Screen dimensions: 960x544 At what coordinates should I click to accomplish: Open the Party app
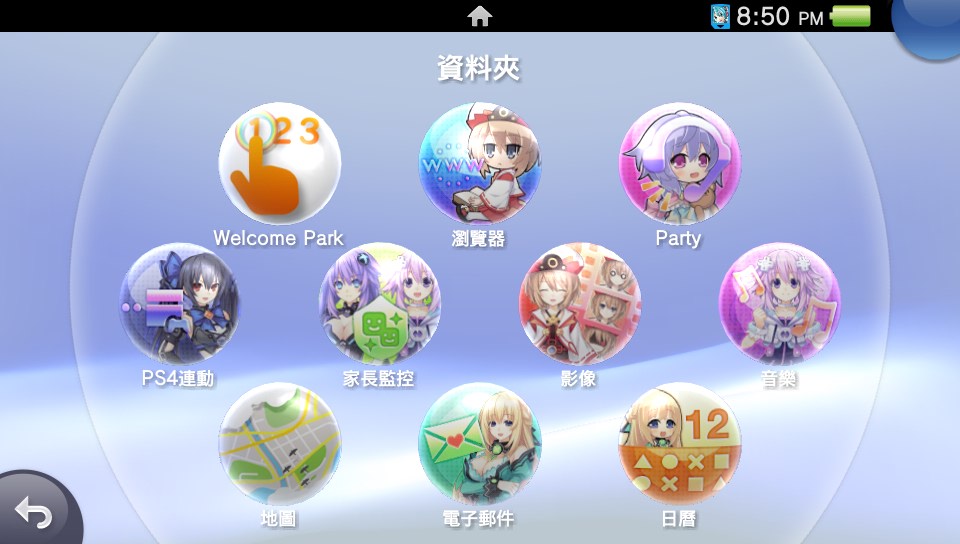679,163
